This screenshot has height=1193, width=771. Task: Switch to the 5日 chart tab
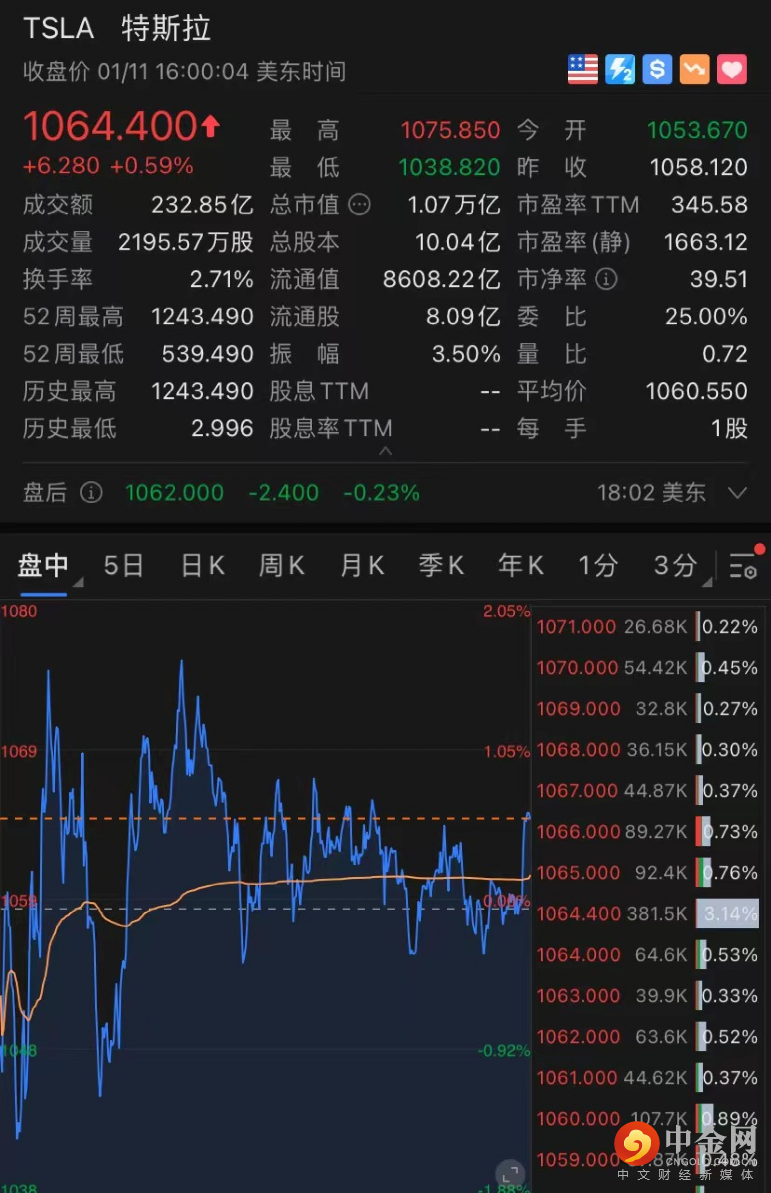pyautogui.click(x=124, y=566)
